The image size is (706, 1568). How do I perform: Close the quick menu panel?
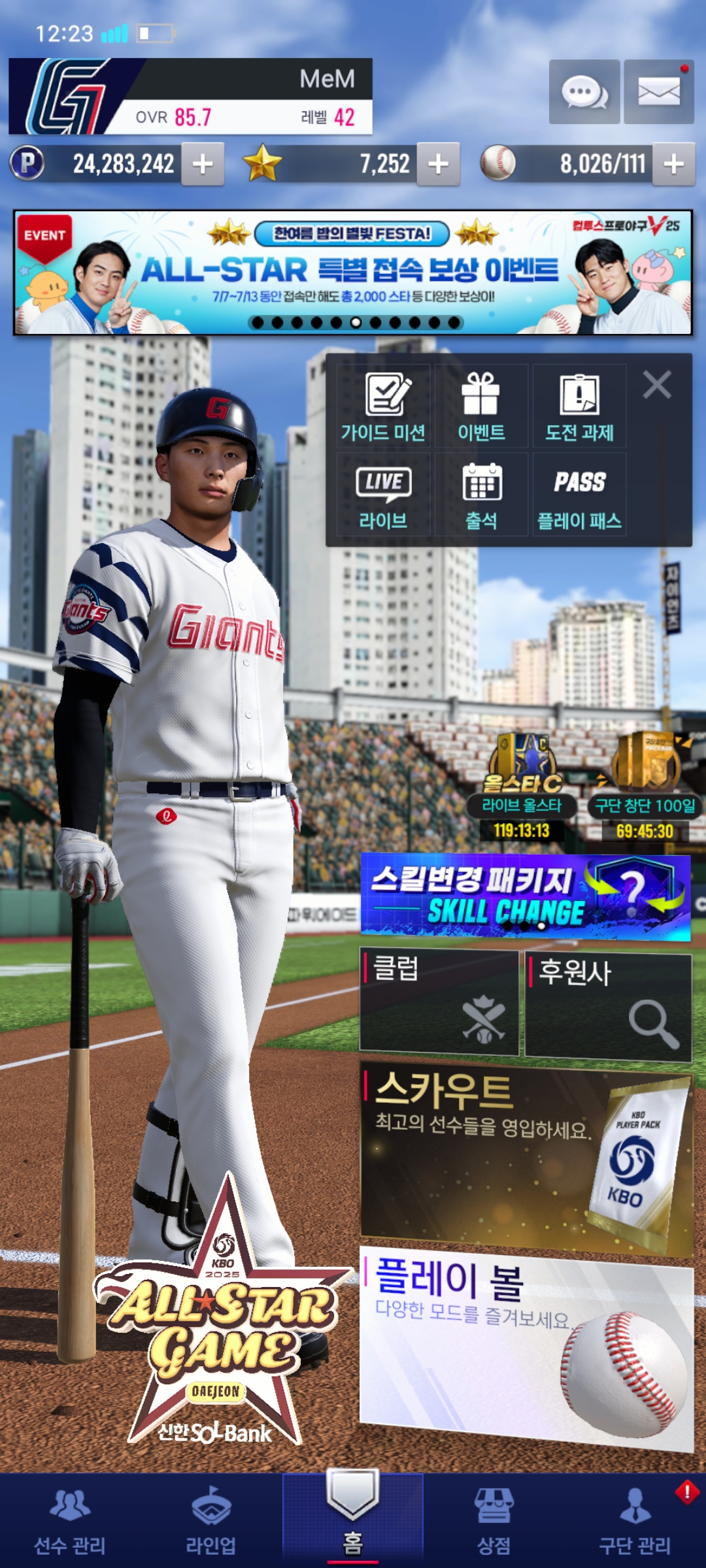tap(656, 385)
